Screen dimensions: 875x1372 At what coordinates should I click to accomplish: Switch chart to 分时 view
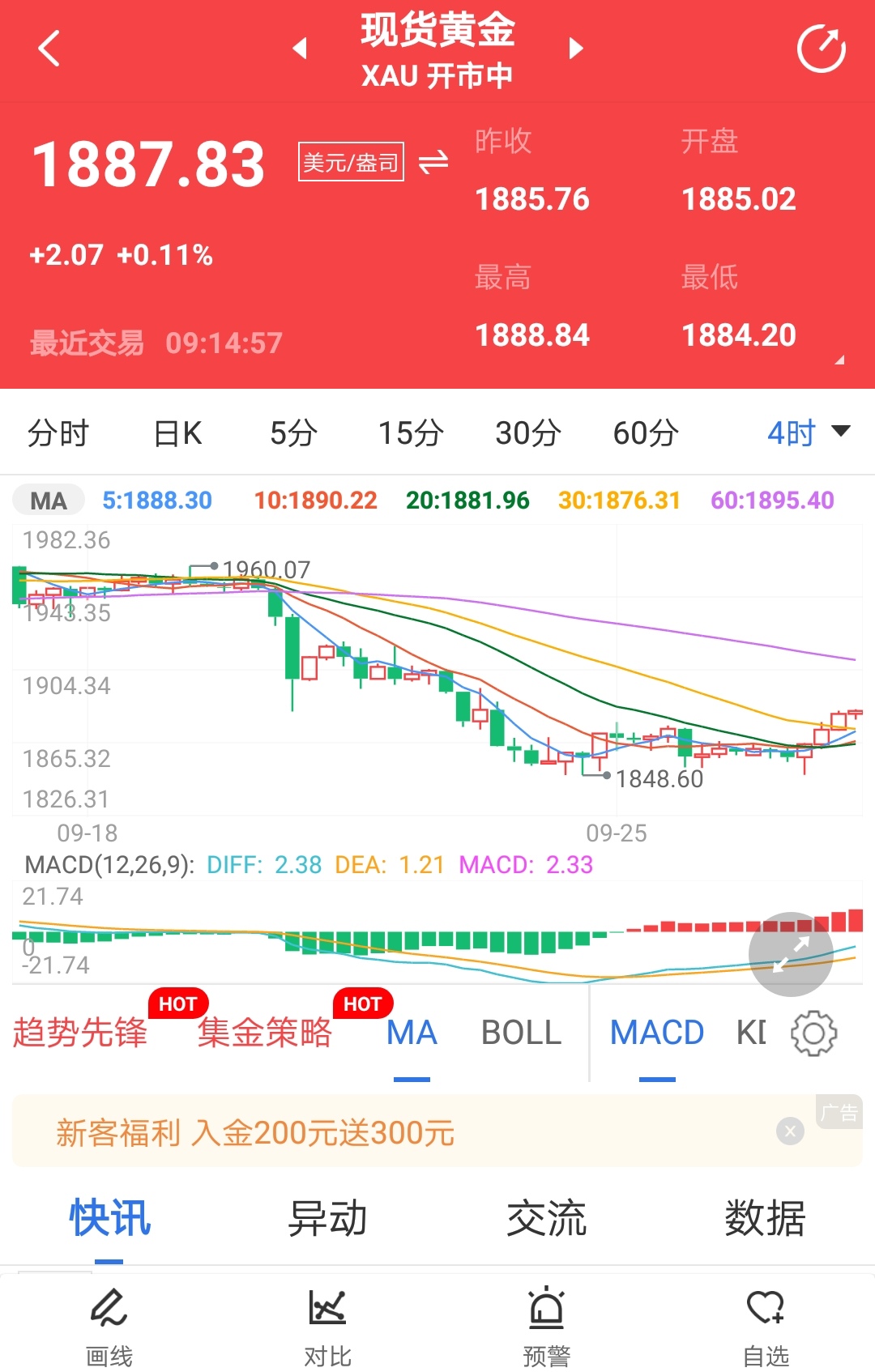pyautogui.click(x=58, y=433)
